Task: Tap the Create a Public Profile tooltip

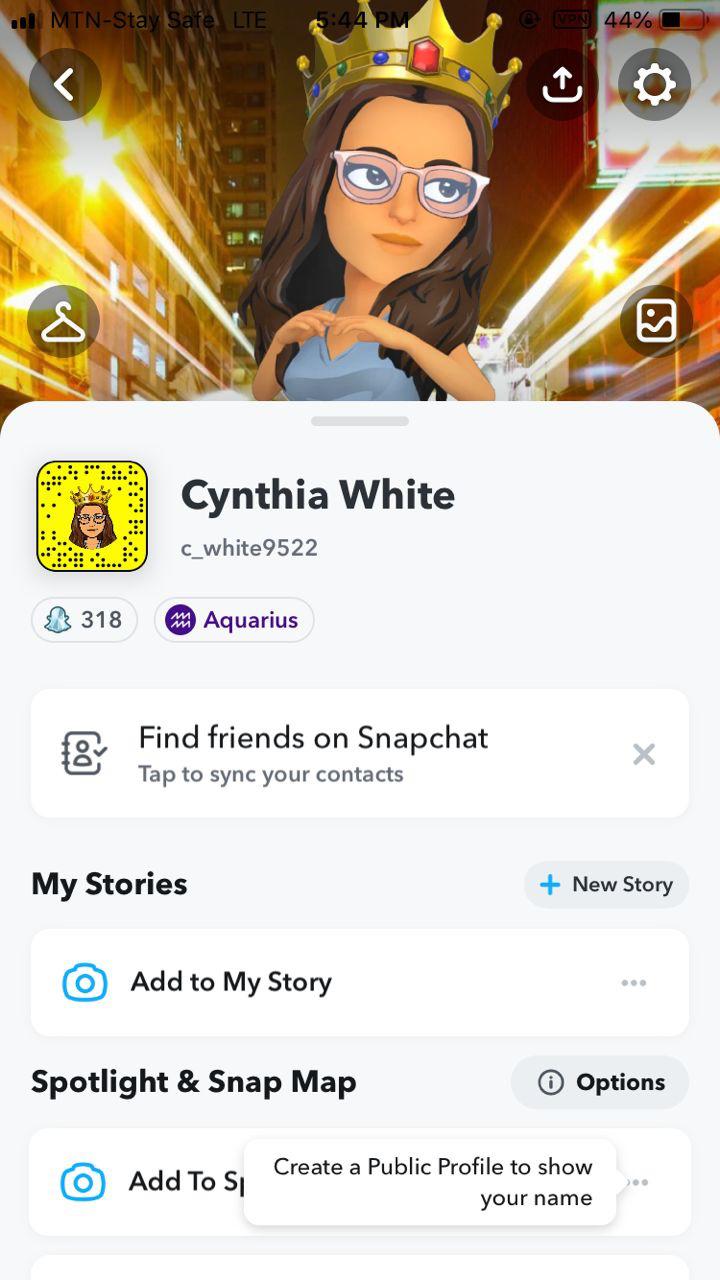Action: [431, 1182]
